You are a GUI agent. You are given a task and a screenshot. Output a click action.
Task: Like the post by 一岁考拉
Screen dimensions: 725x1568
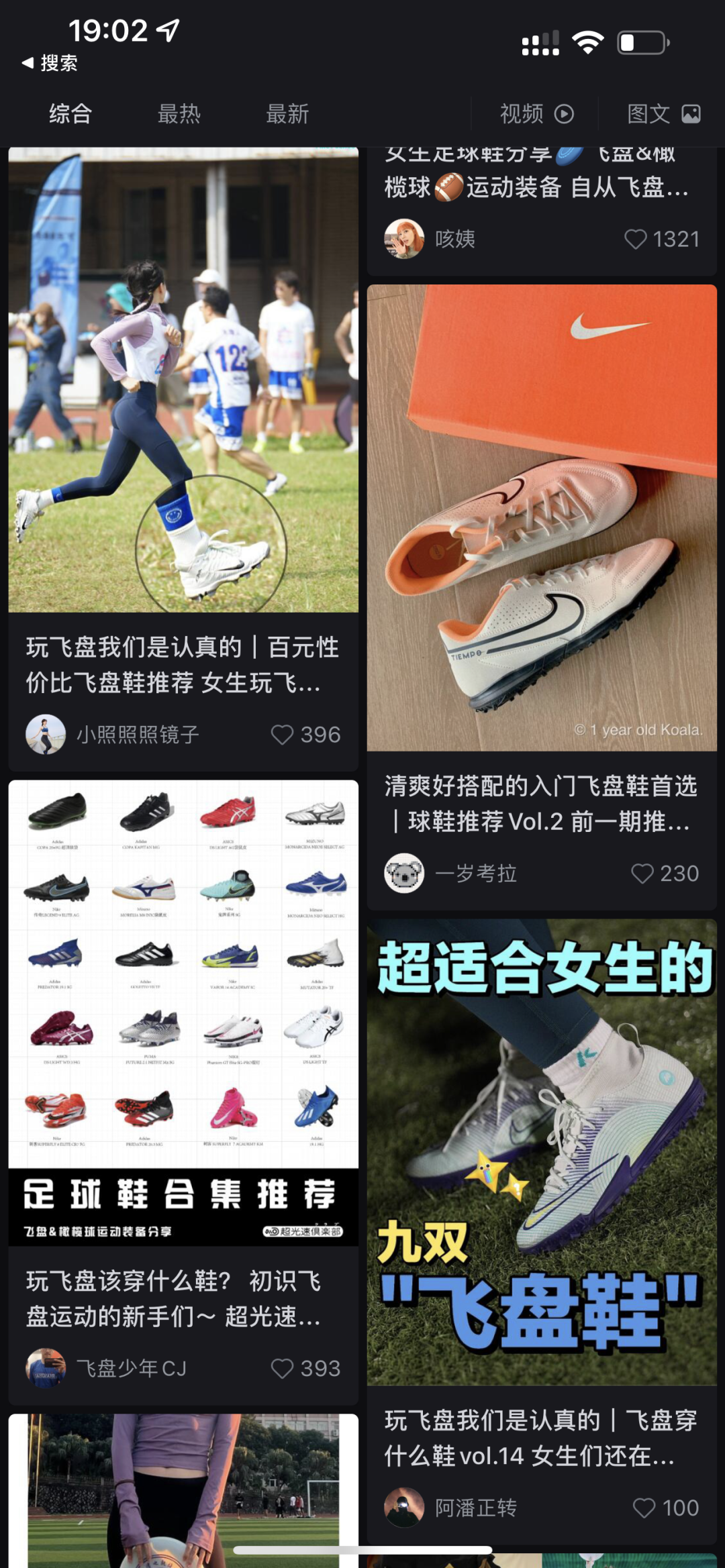coord(642,874)
